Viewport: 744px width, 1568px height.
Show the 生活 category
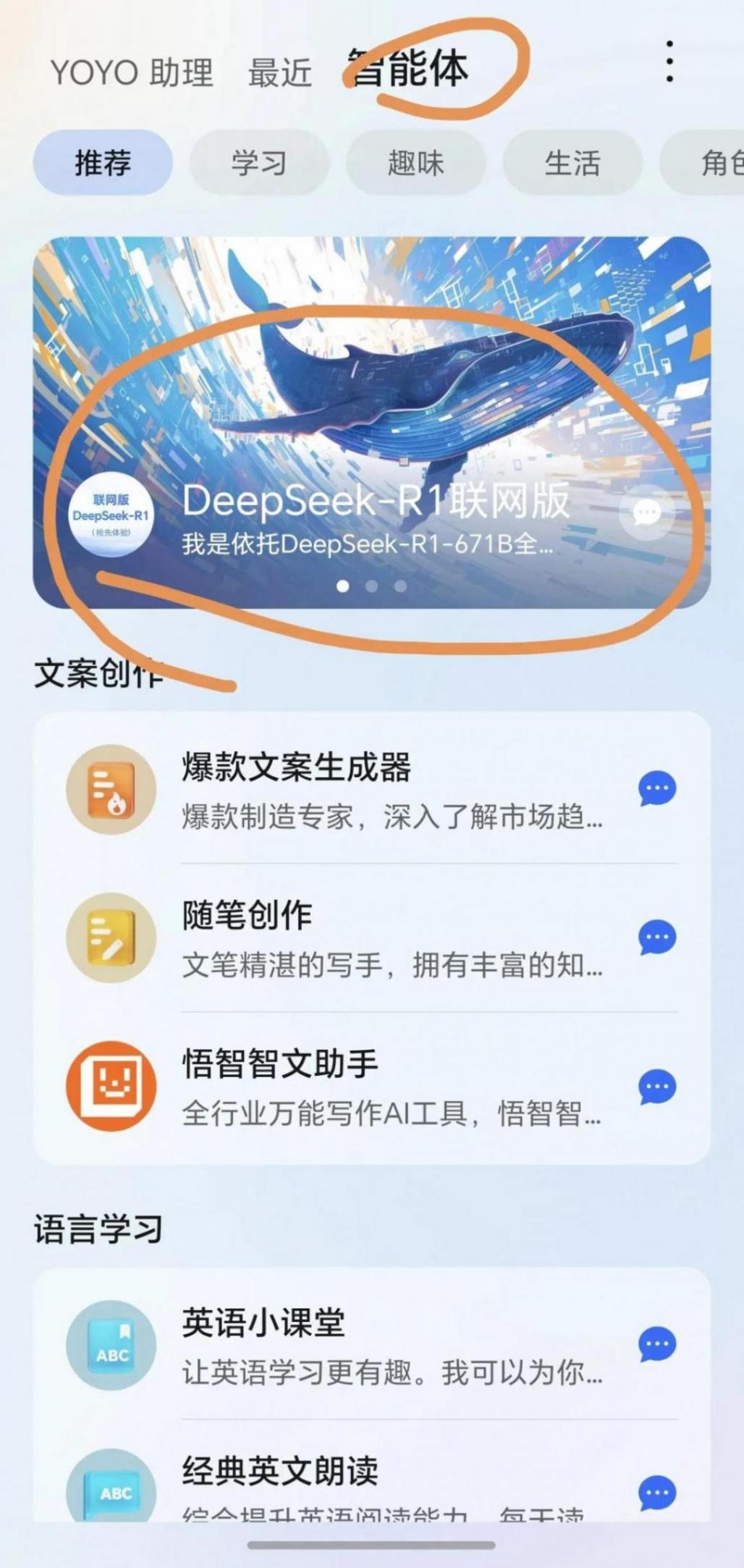(572, 163)
